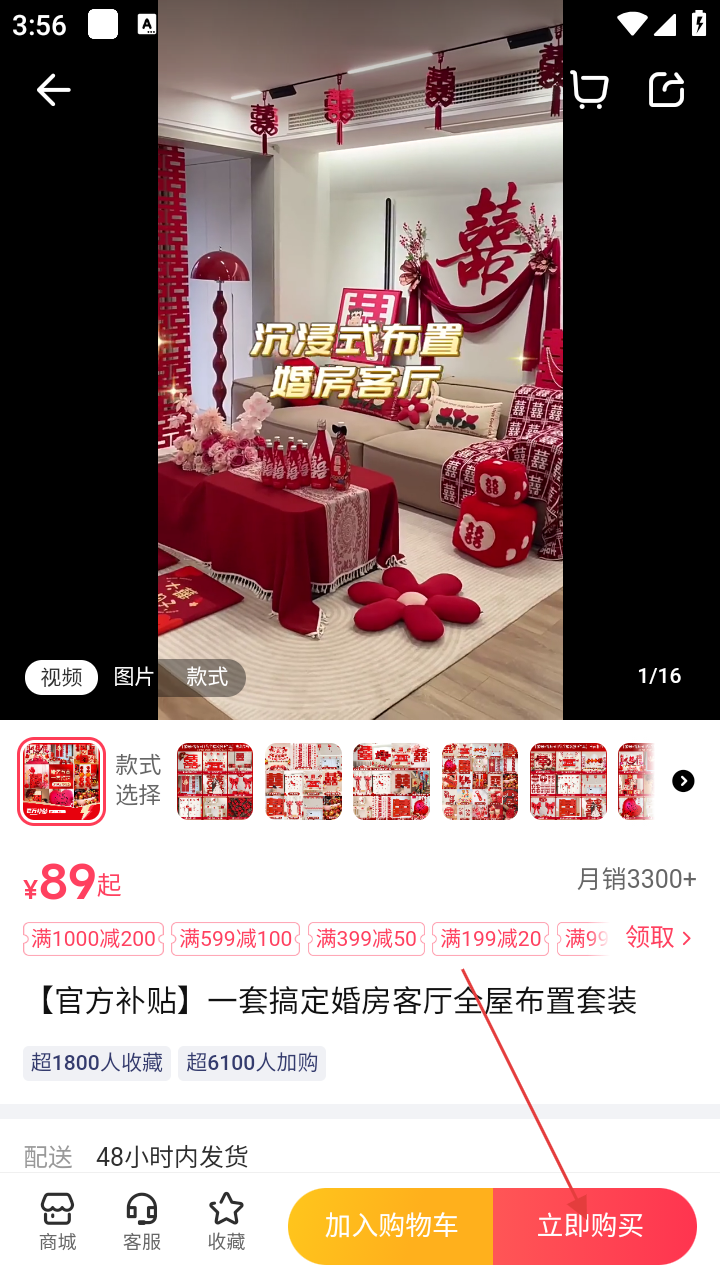This screenshot has height=1280, width=720.
Task: Open the shopping cart icon
Action: tap(589, 90)
